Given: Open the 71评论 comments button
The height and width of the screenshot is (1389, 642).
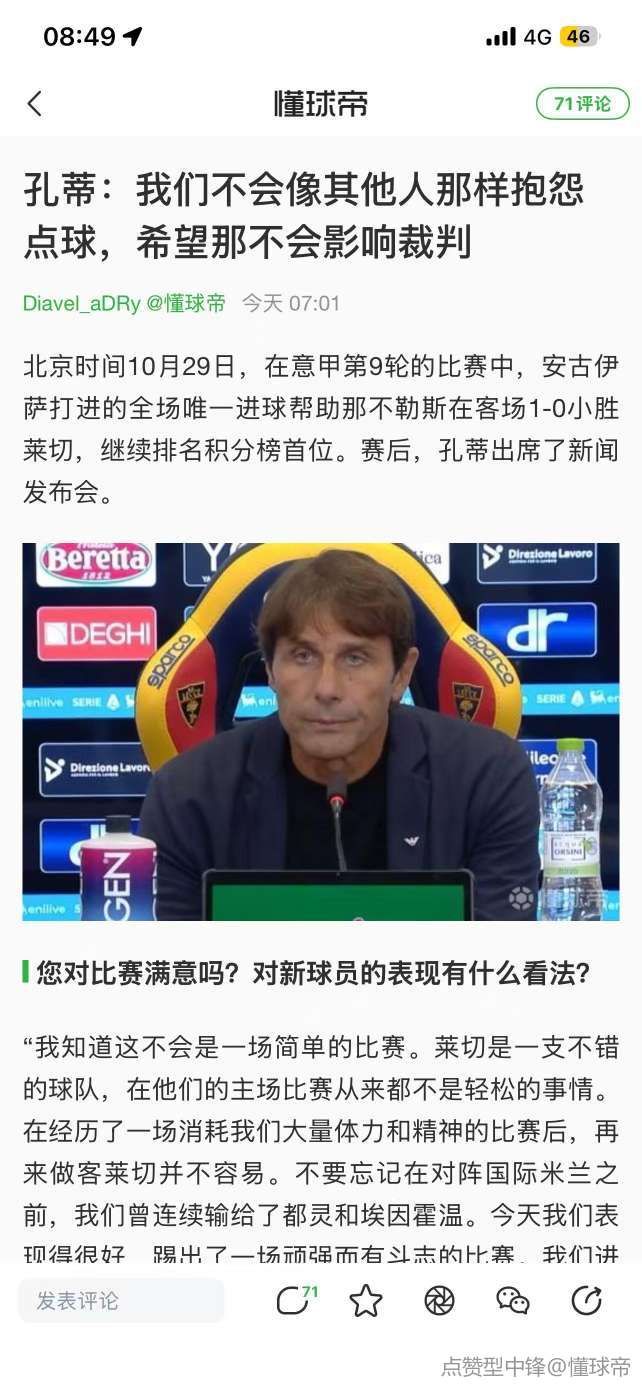Looking at the screenshot, I should [582, 103].
